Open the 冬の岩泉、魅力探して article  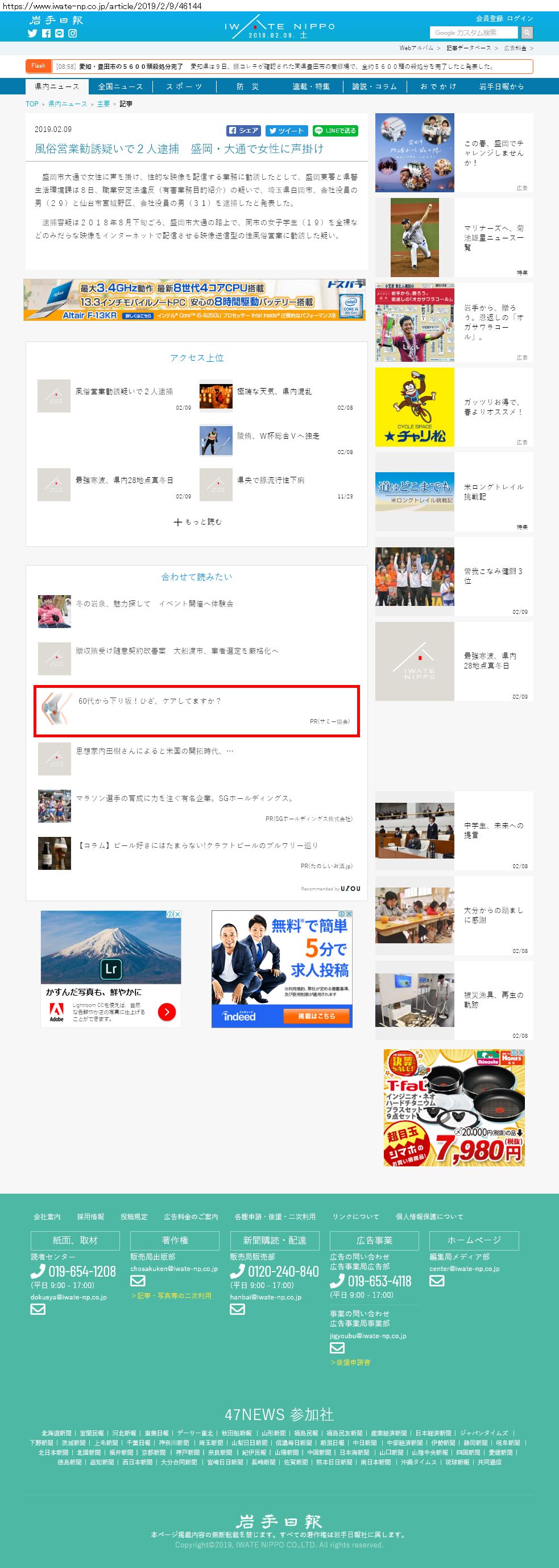pyautogui.click(x=155, y=604)
